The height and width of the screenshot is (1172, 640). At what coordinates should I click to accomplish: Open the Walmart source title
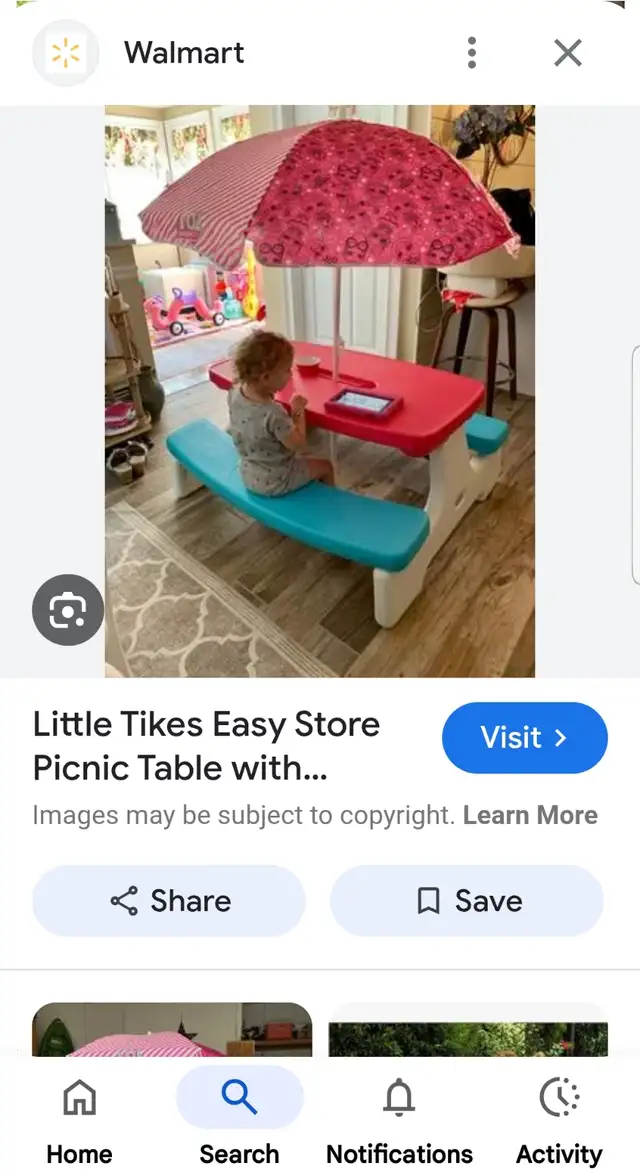pyautogui.click(x=184, y=53)
